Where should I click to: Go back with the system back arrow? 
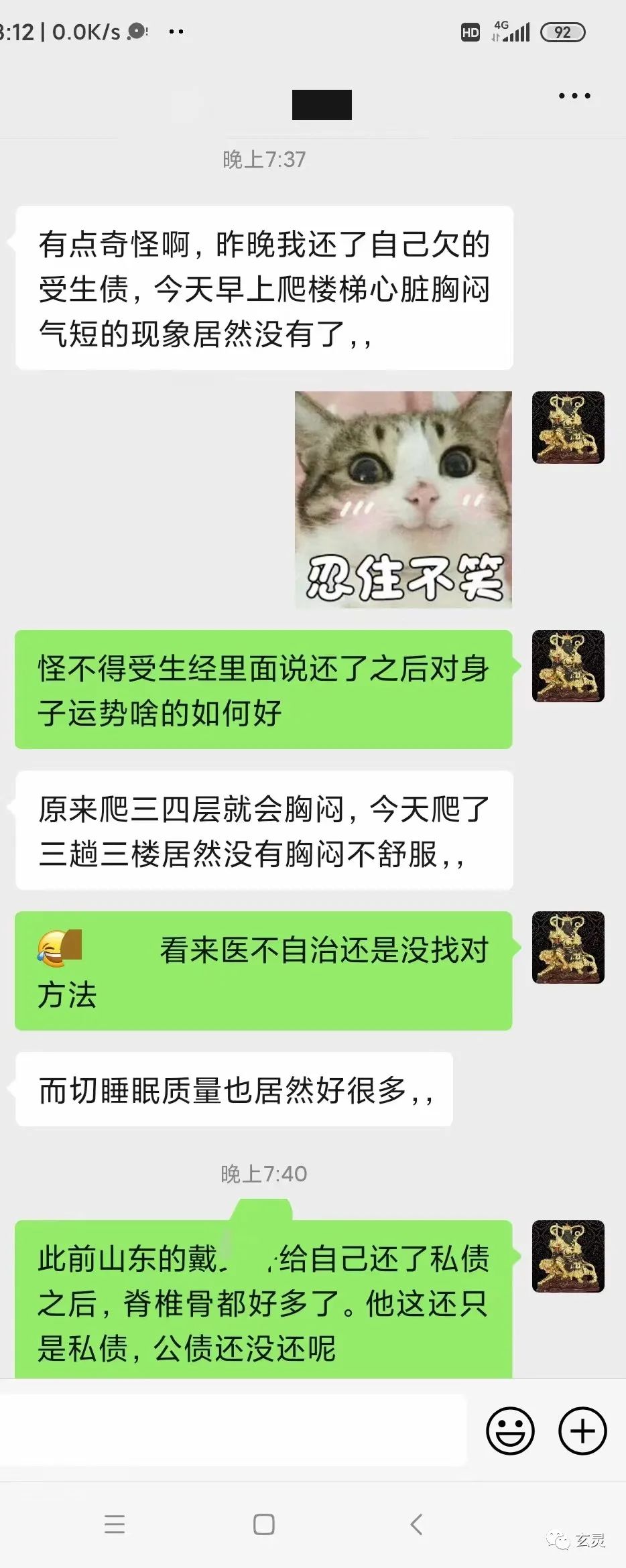click(x=416, y=1524)
